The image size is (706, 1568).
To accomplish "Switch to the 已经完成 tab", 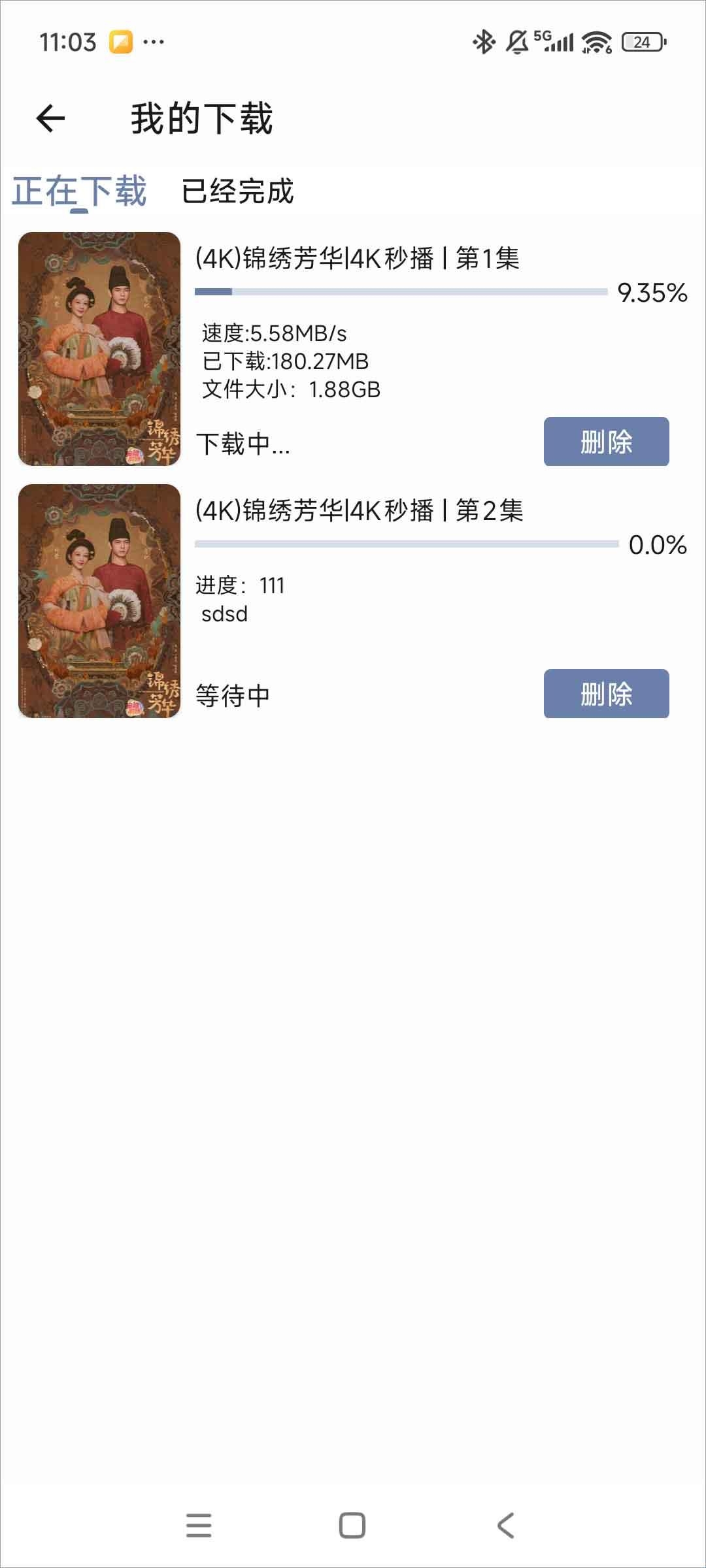I will tap(237, 191).
